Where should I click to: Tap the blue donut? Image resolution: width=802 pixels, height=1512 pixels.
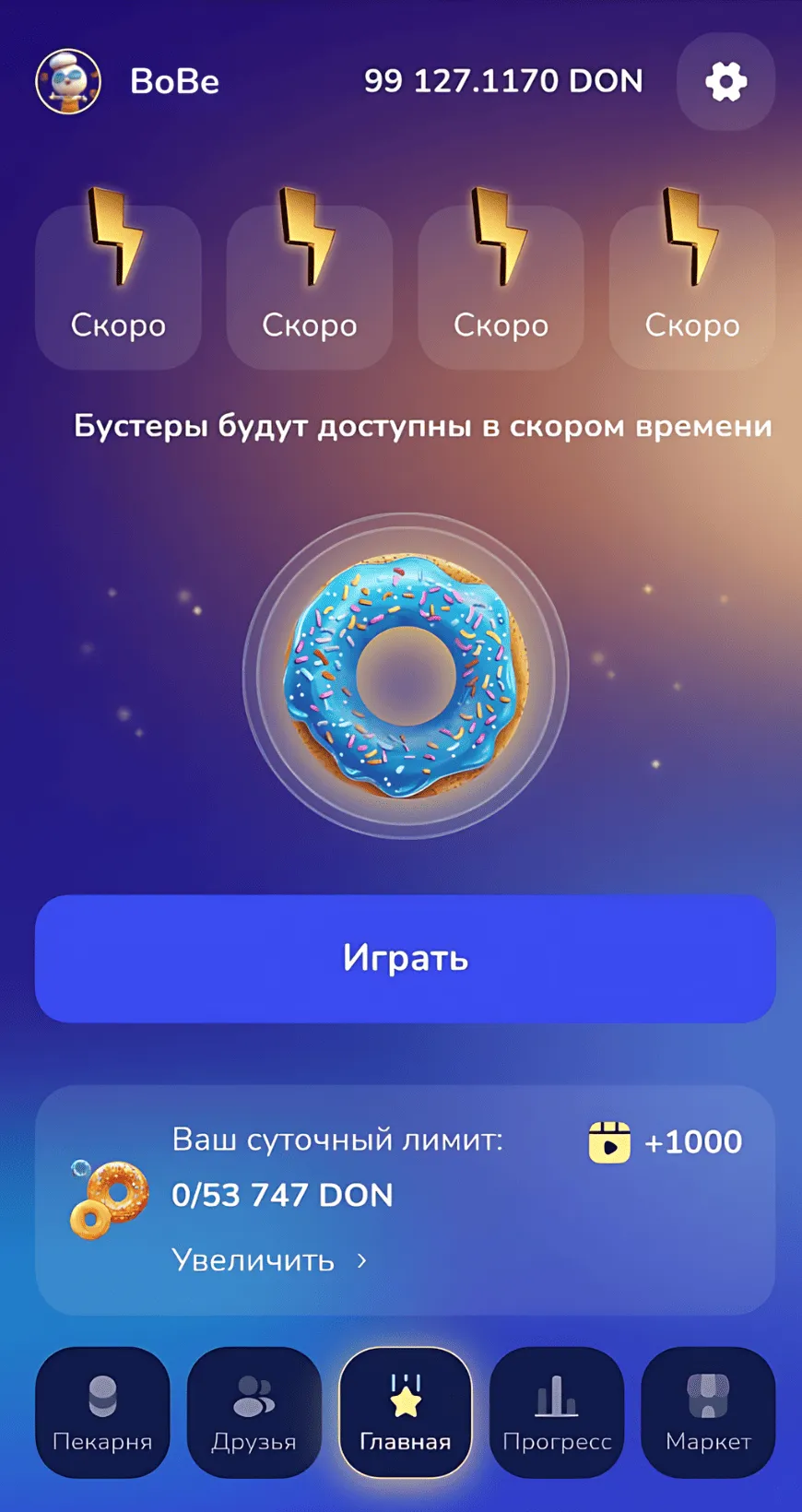click(x=406, y=676)
